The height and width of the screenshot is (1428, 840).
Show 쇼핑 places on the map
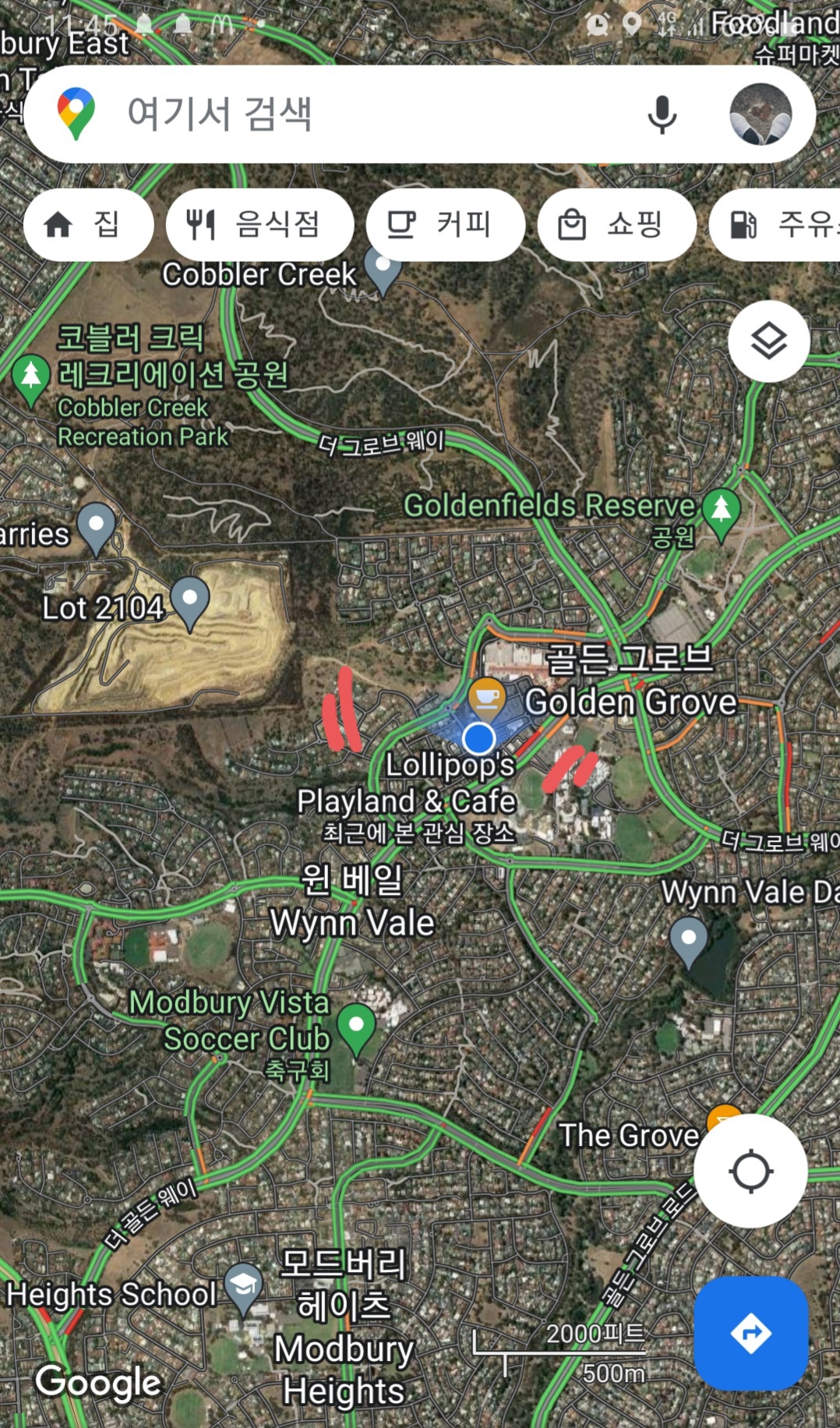coord(616,224)
